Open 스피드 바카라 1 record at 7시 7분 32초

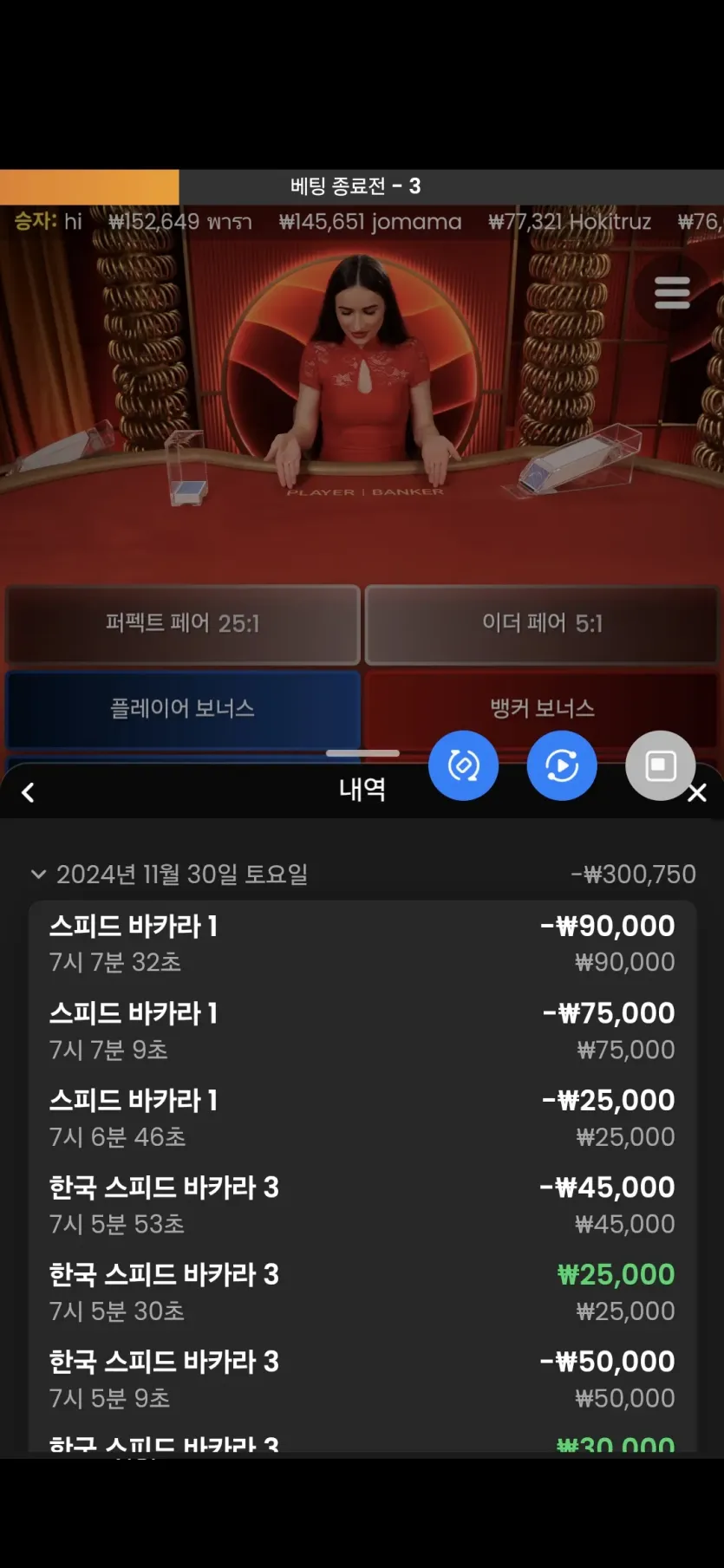click(x=362, y=943)
